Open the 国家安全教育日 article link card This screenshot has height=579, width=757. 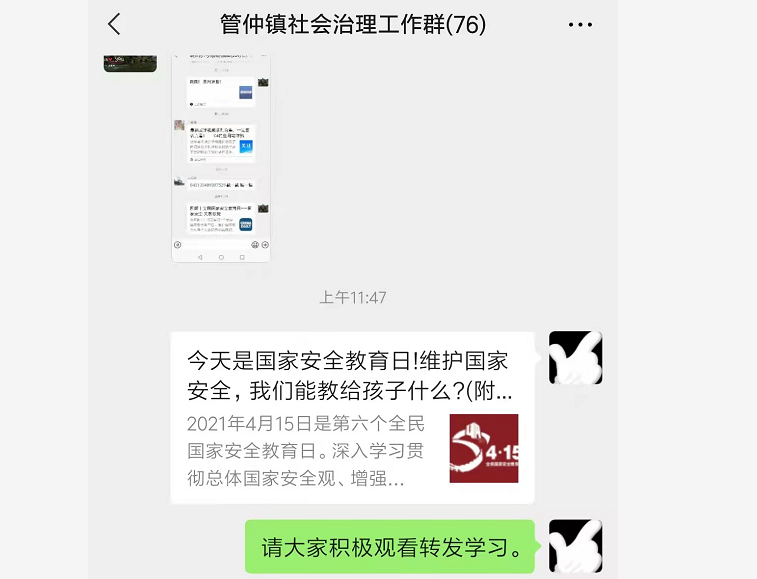[352, 417]
